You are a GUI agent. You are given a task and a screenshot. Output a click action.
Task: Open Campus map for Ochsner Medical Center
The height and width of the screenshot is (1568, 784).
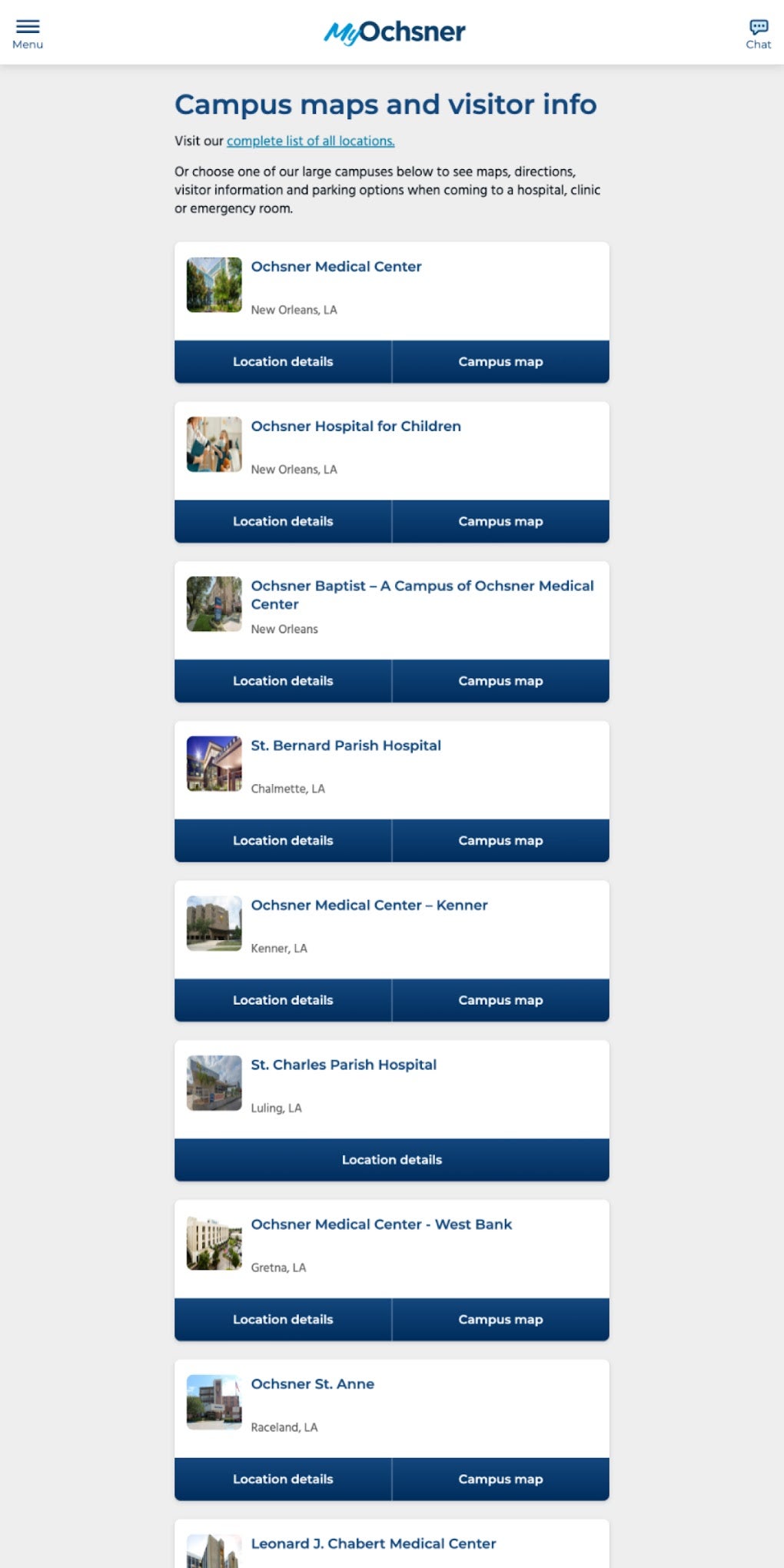pyautogui.click(x=500, y=361)
